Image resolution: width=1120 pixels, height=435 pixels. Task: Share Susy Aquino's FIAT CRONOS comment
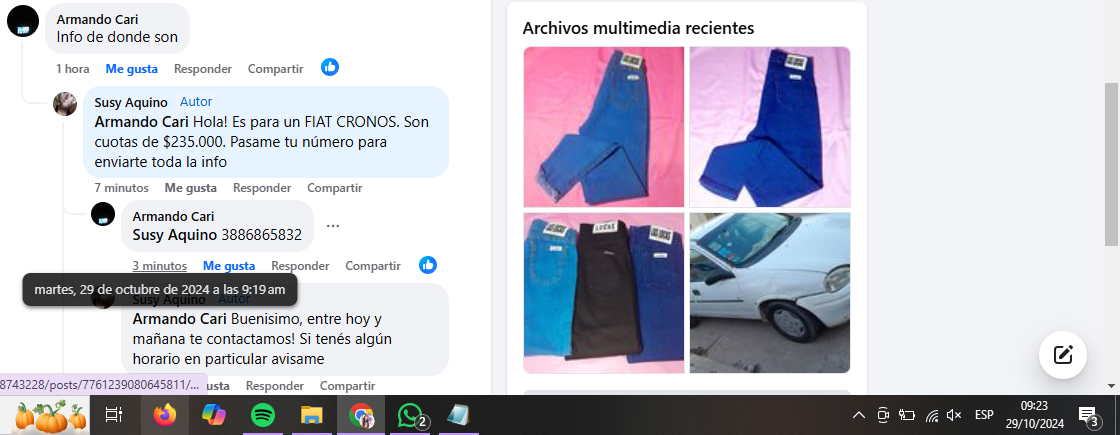coord(334,188)
